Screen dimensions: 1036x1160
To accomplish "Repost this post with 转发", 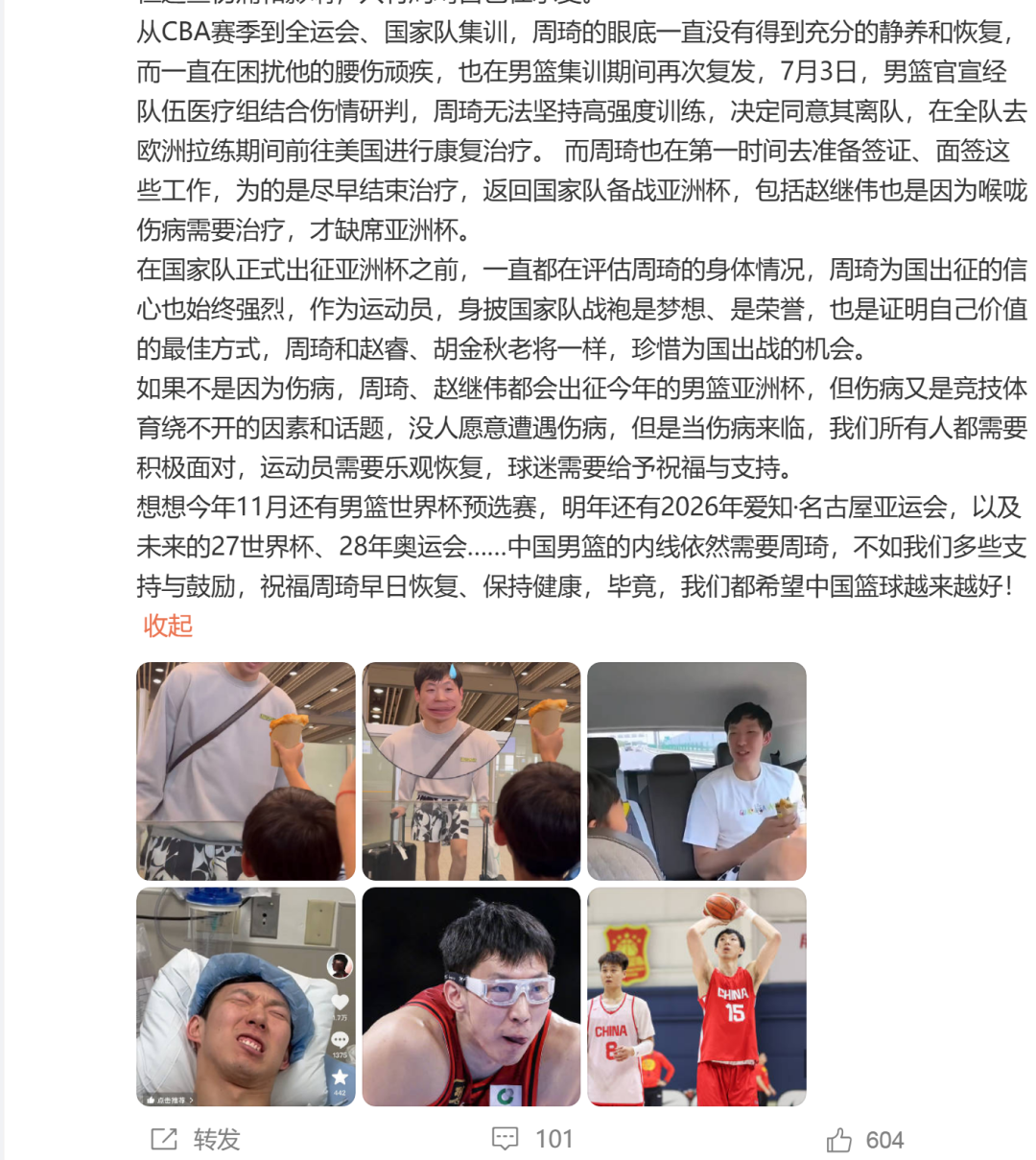I will 197,1139.
